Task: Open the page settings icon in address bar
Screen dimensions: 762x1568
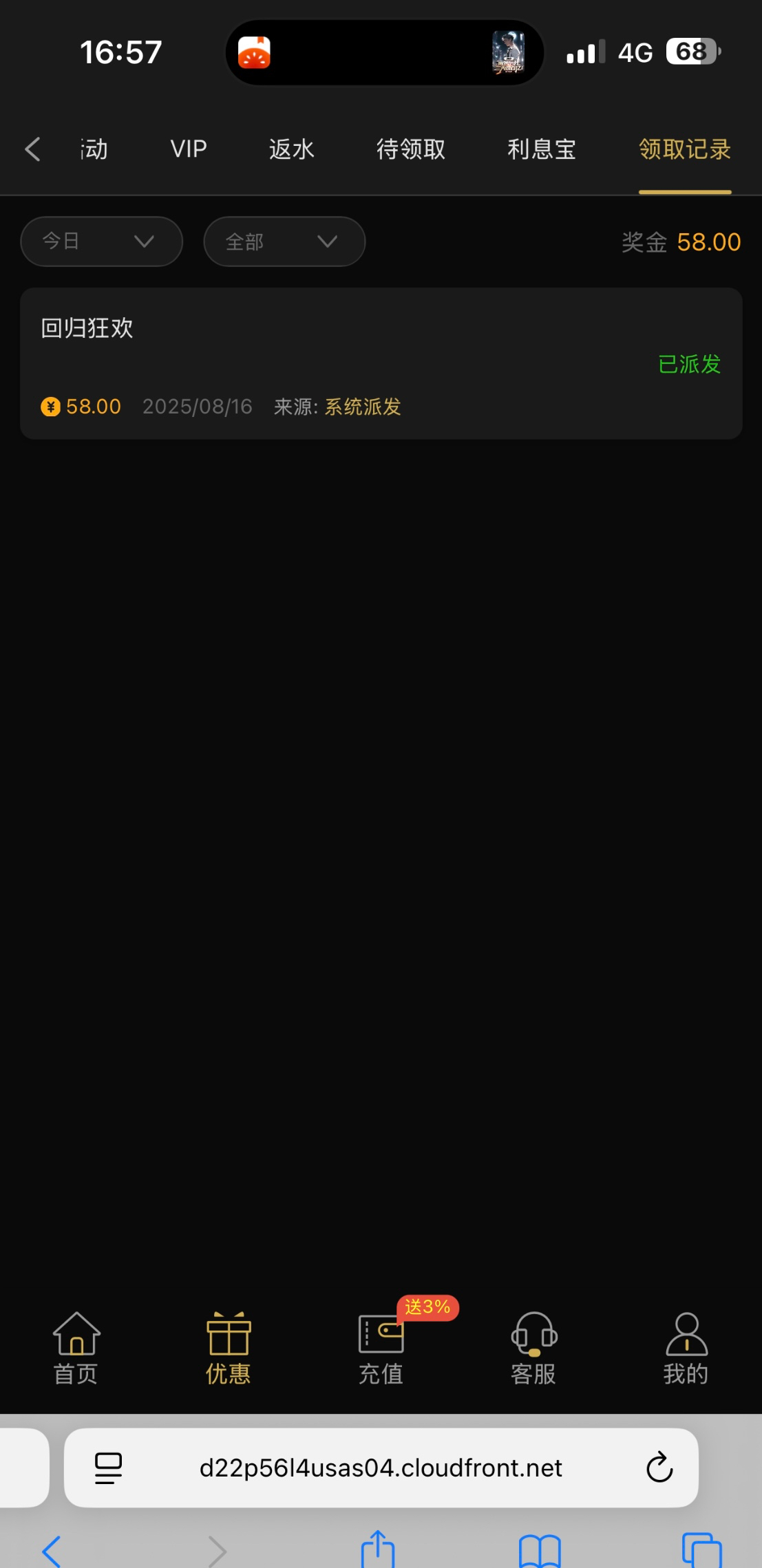Action: pos(108,1468)
